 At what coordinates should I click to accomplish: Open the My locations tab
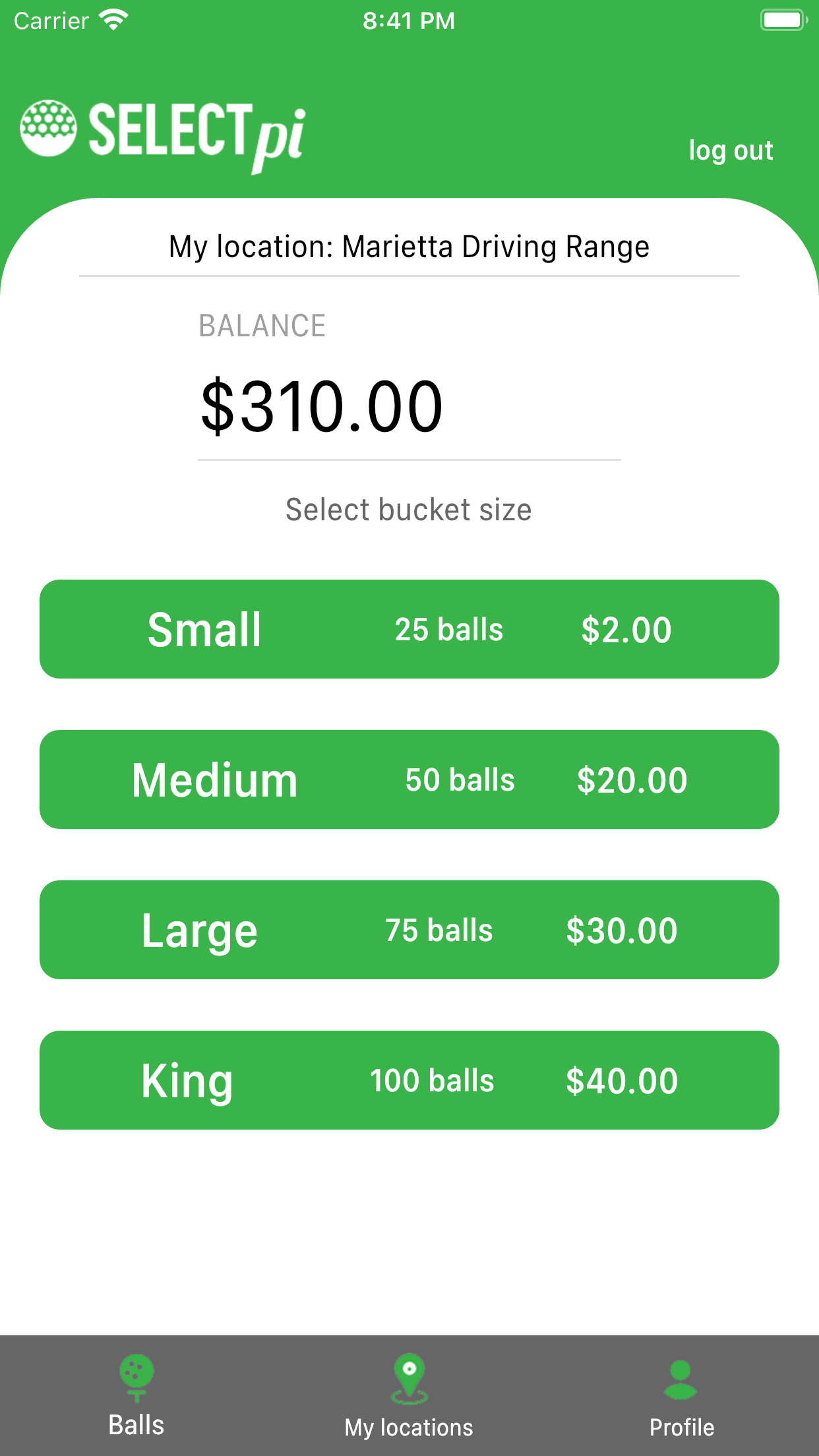pyautogui.click(x=409, y=1395)
